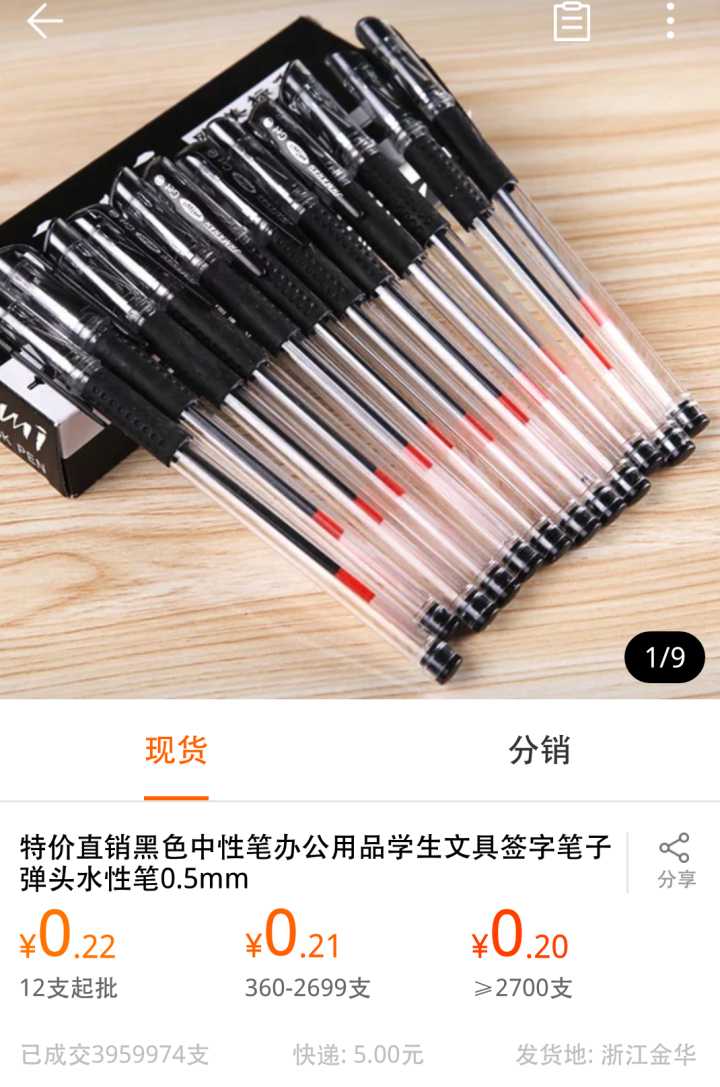Share this product via 分享

676,861
